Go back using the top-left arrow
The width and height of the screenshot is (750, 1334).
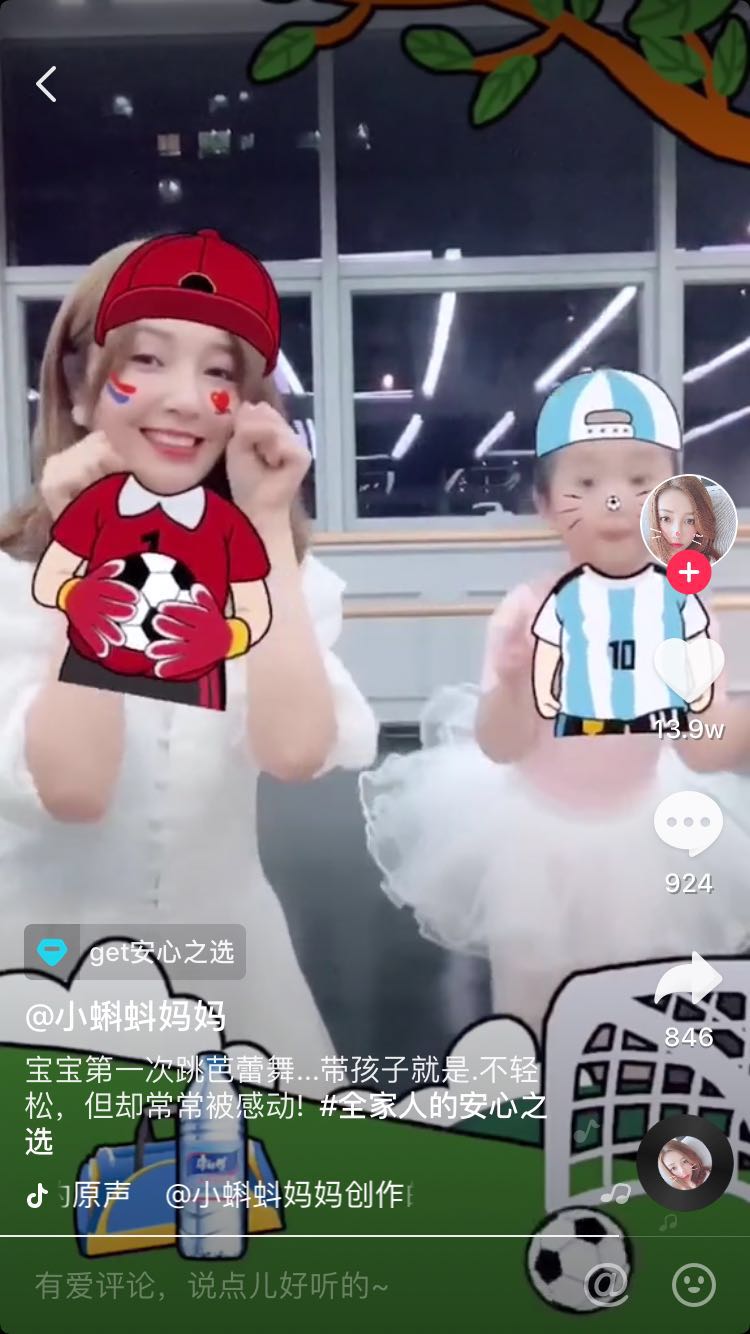tap(46, 85)
